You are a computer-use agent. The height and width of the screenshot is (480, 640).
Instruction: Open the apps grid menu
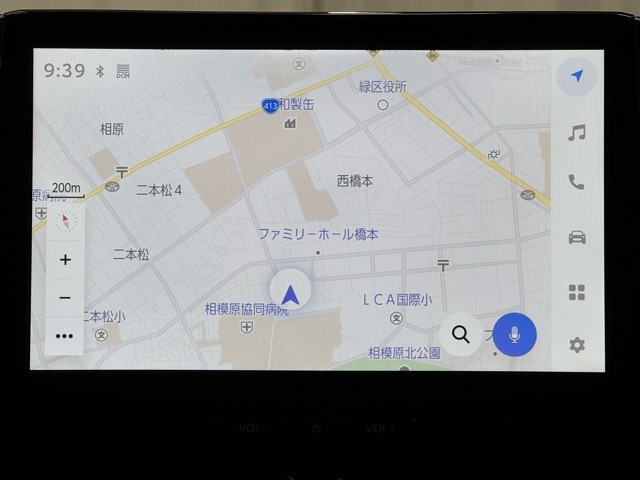click(x=577, y=292)
